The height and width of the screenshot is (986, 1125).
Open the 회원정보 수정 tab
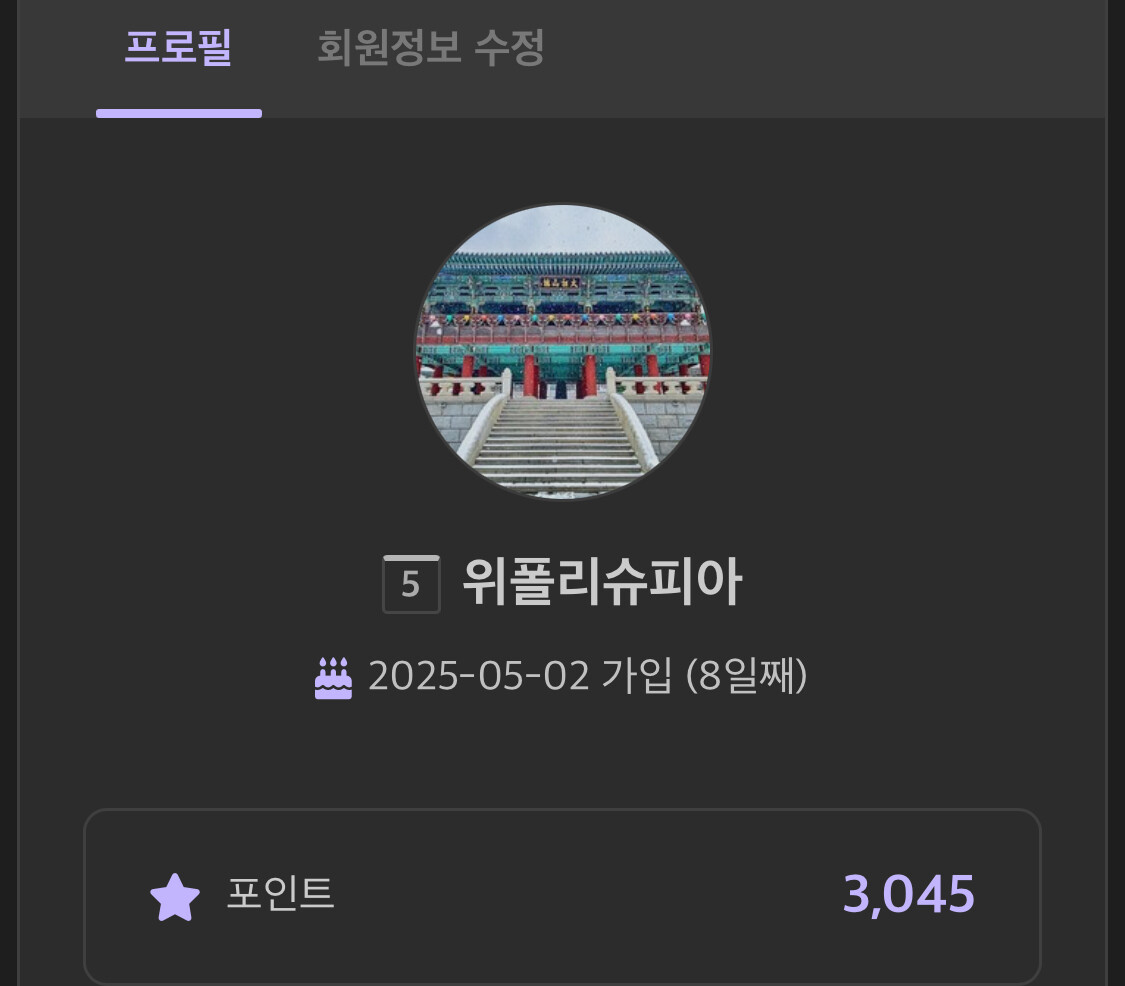[430, 48]
